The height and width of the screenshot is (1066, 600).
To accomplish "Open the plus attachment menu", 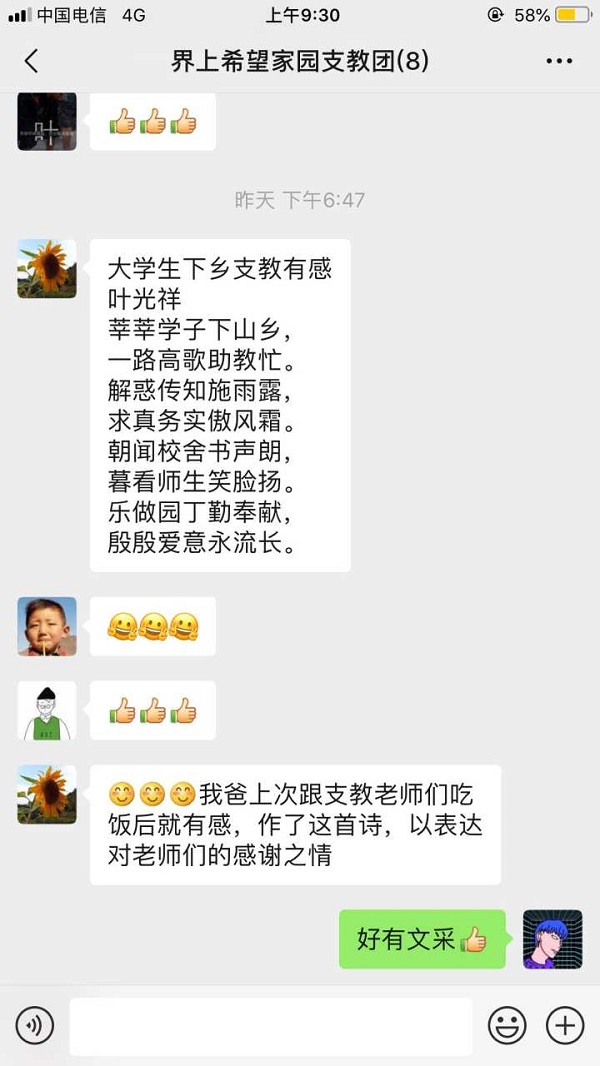I will [565, 1025].
